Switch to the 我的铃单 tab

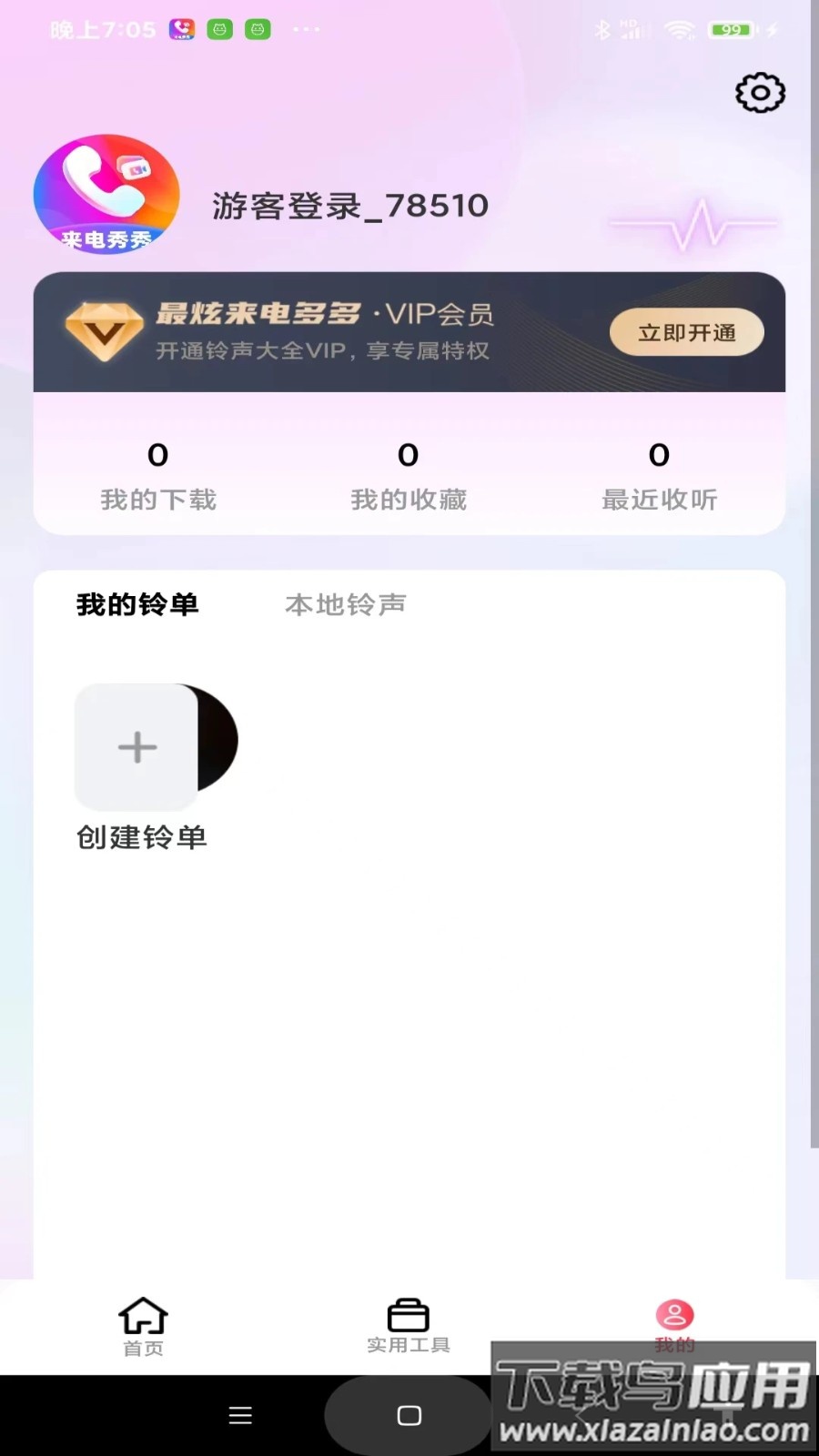137,604
